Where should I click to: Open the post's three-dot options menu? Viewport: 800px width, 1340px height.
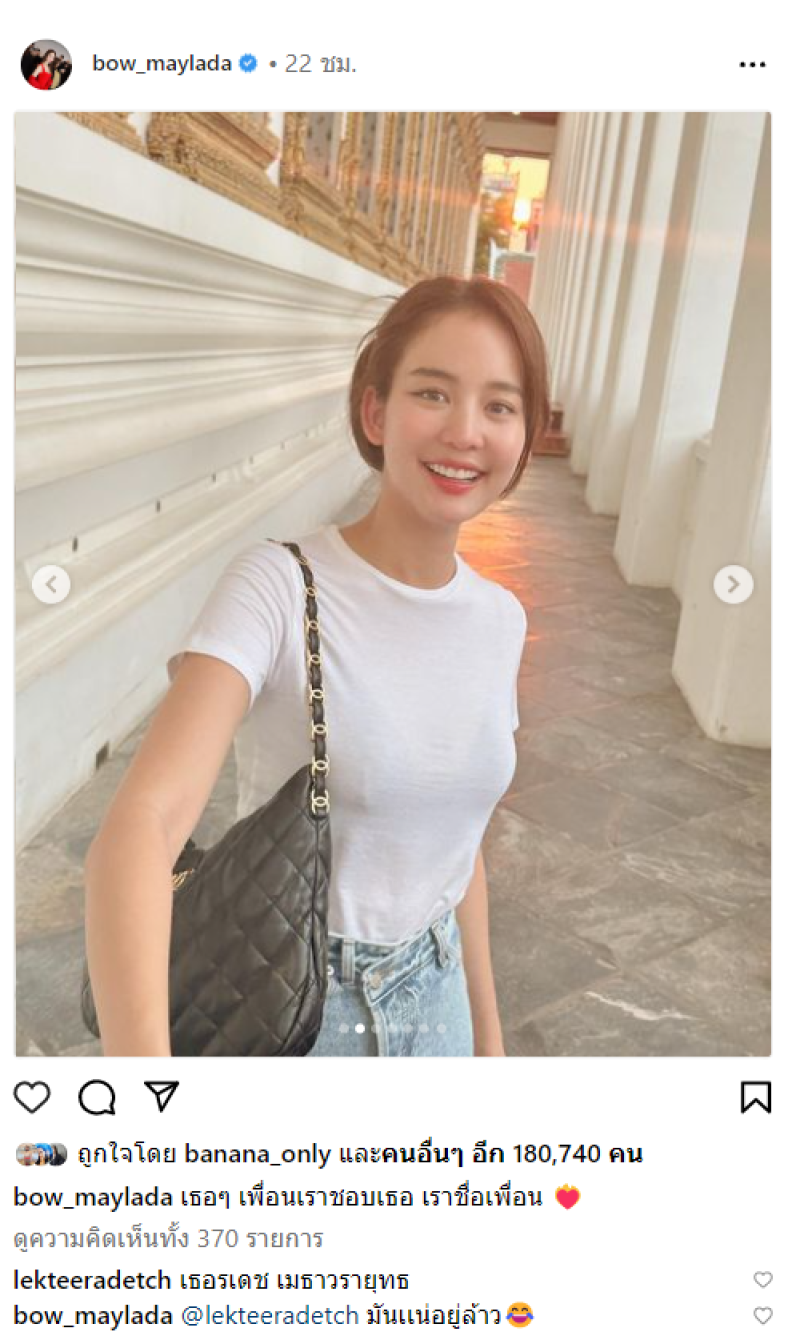752,65
